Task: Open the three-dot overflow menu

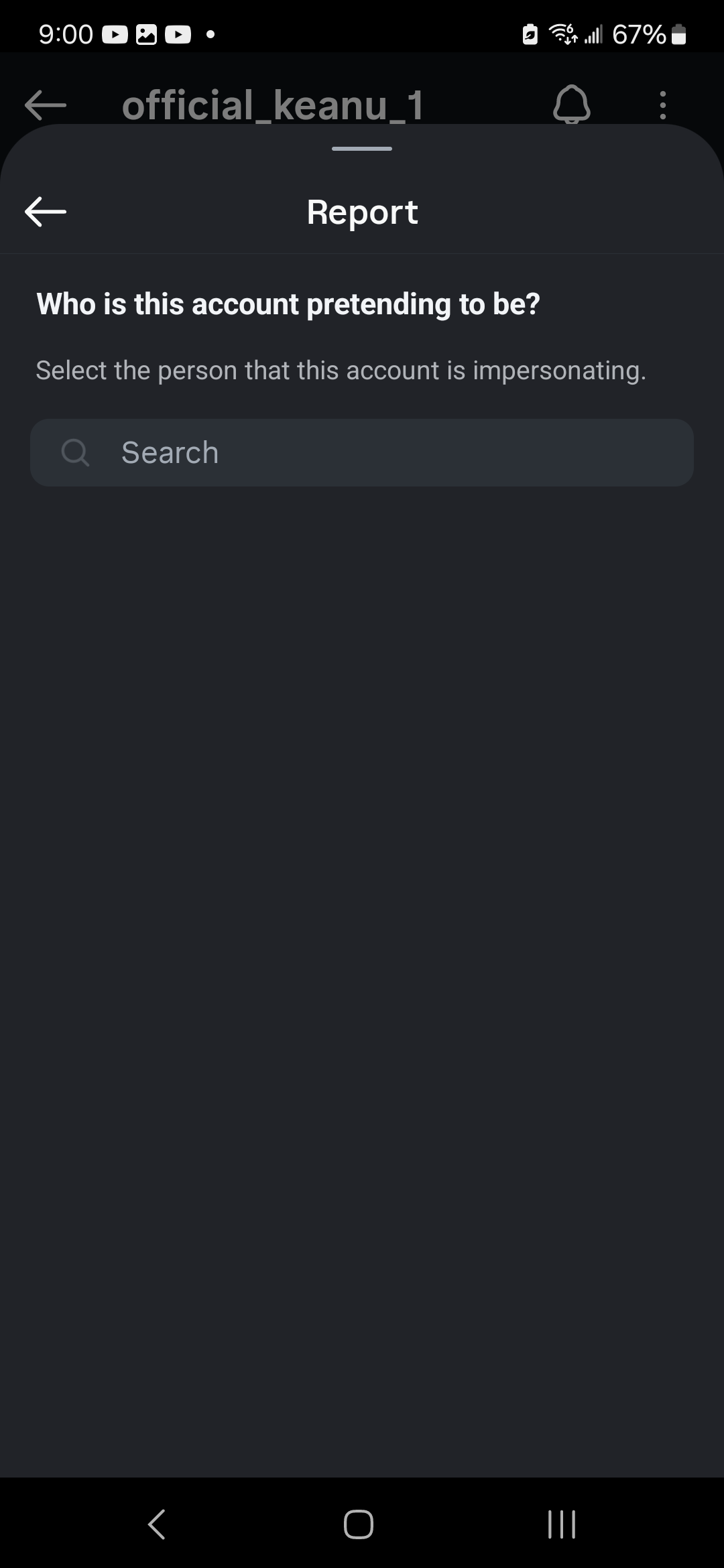Action: [662, 105]
